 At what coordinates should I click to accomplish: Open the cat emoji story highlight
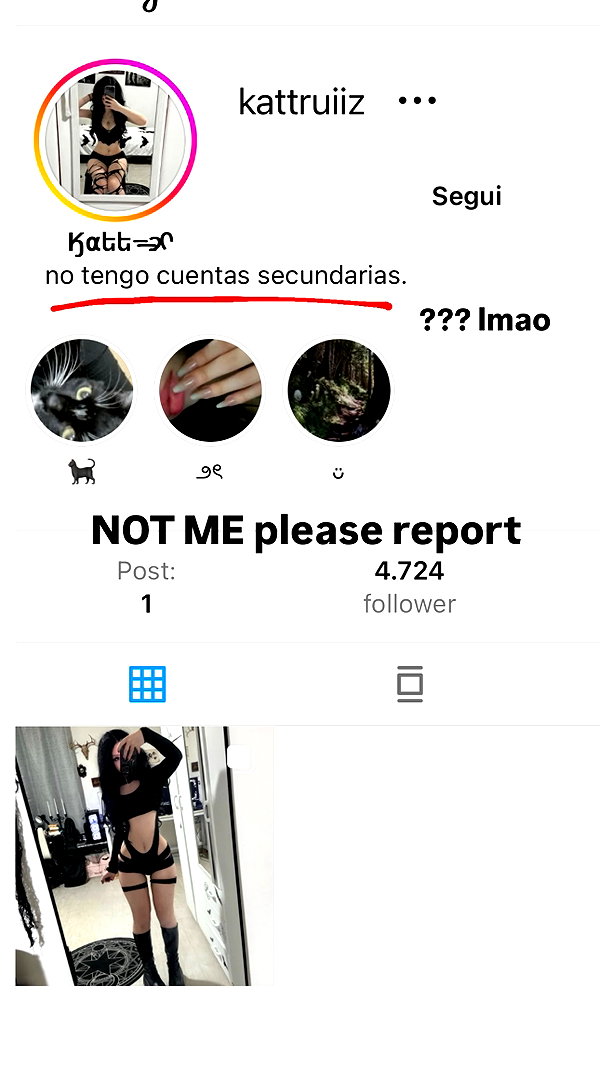[82, 390]
